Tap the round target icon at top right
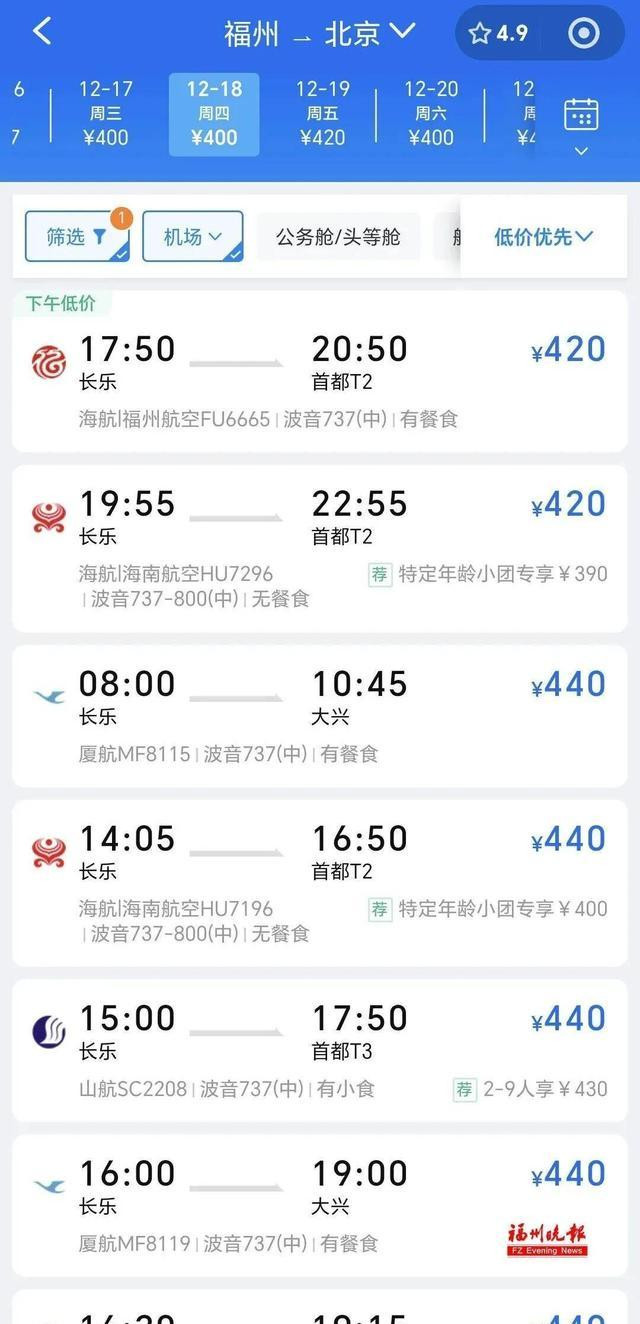This screenshot has height=1324, width=640. [583, 33]
